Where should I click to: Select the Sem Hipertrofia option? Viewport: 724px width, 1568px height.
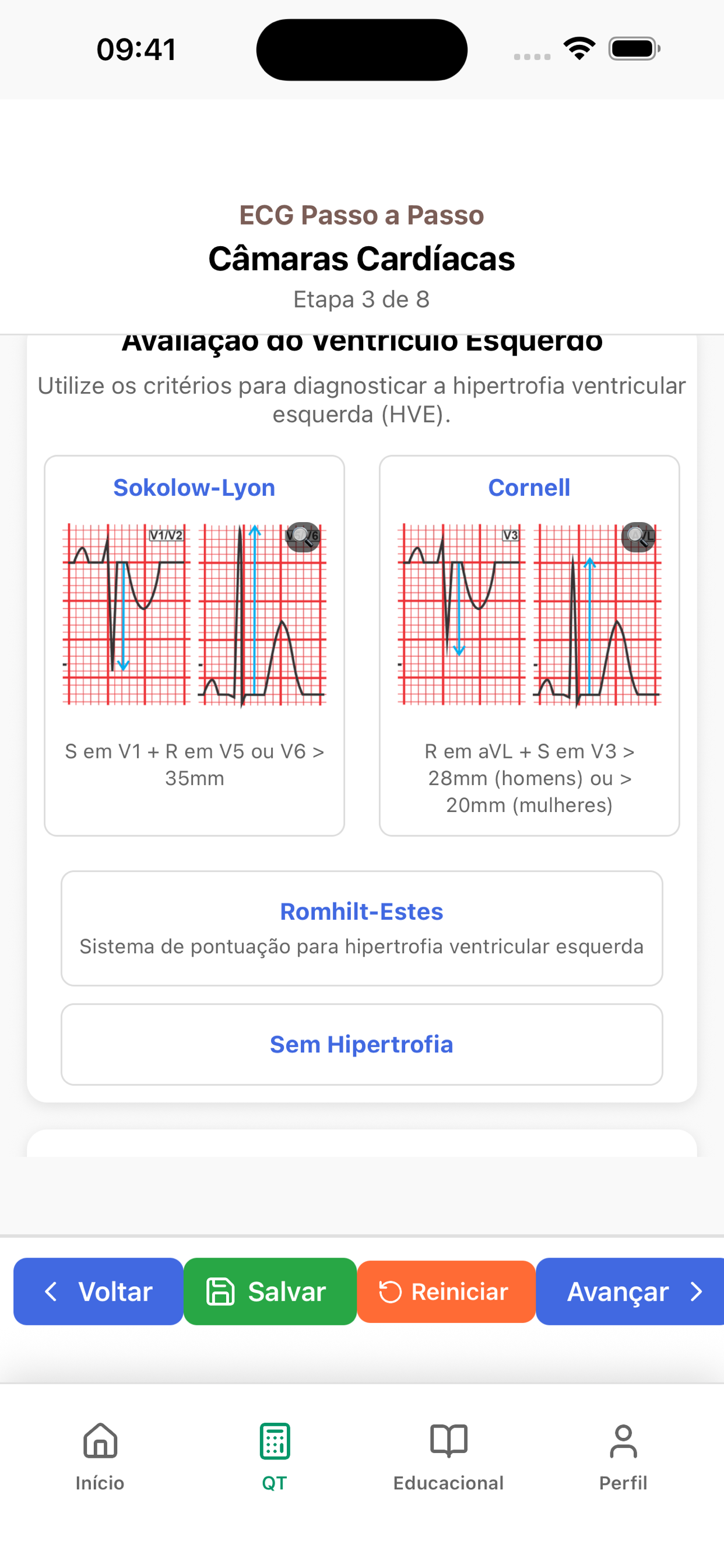pyautogui.click(x=361, y=1045)
